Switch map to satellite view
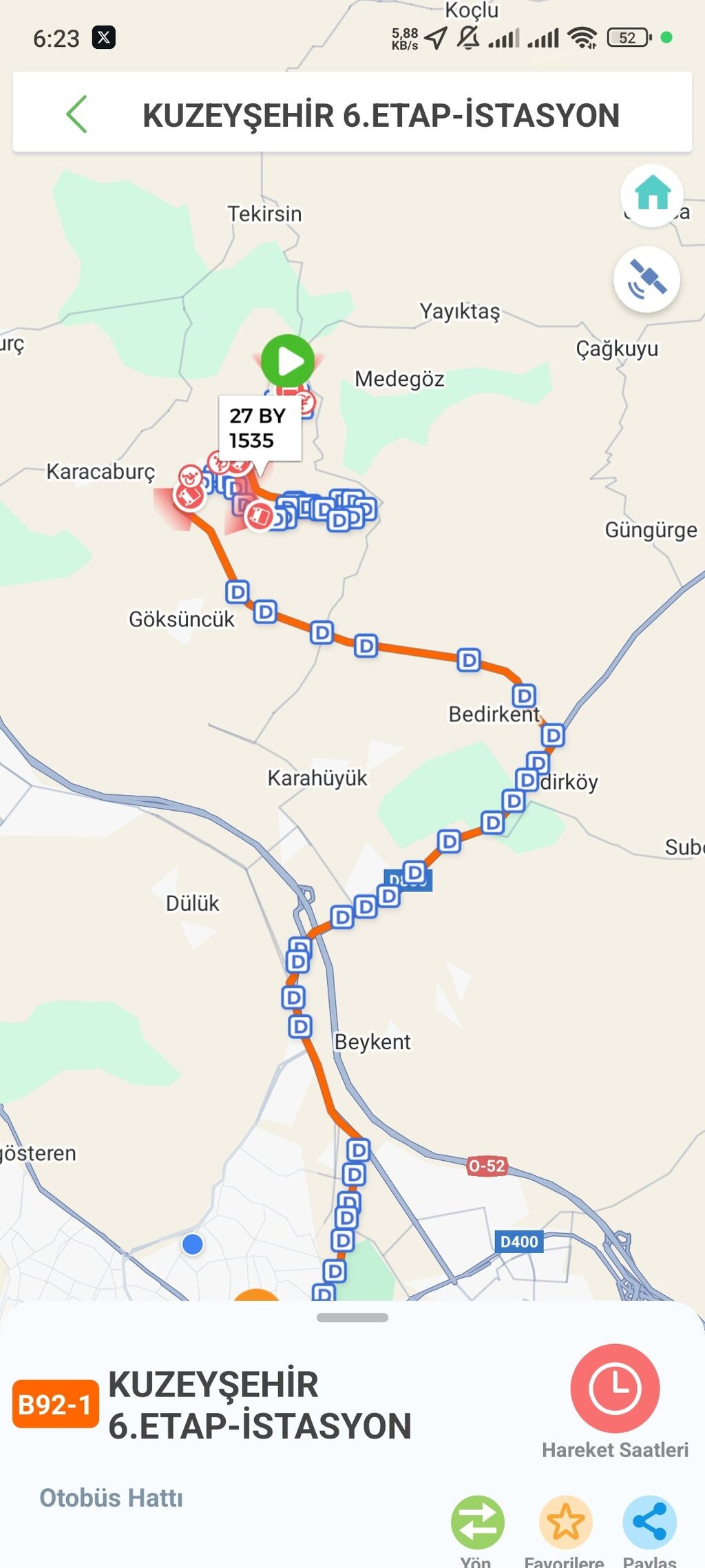This screenshot has width=705, height=1568. 646,278
